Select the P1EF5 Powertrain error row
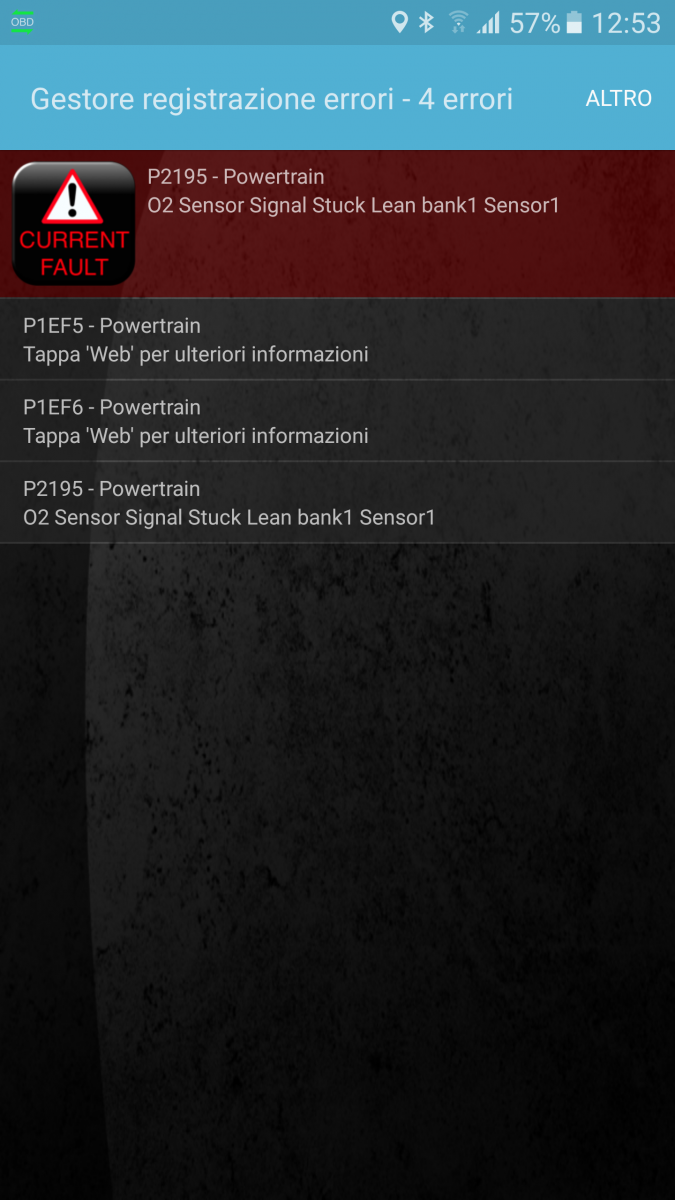This screenshot has width=675, height=1200. pyautogui.click(x=337, y=339)
